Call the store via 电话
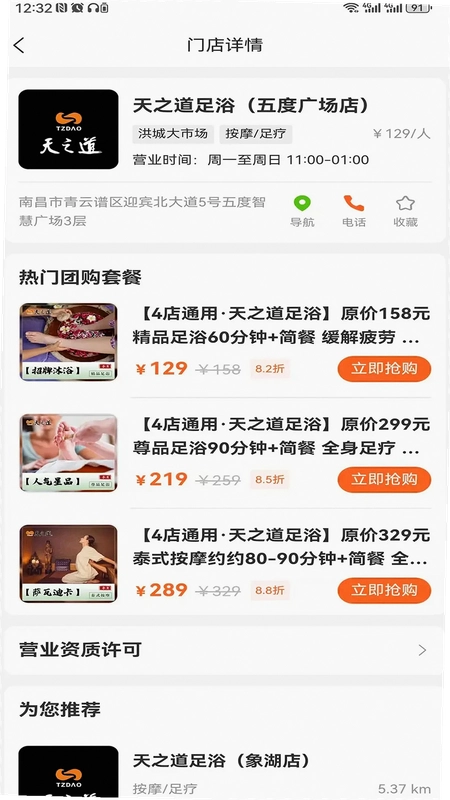 [354, 211]
